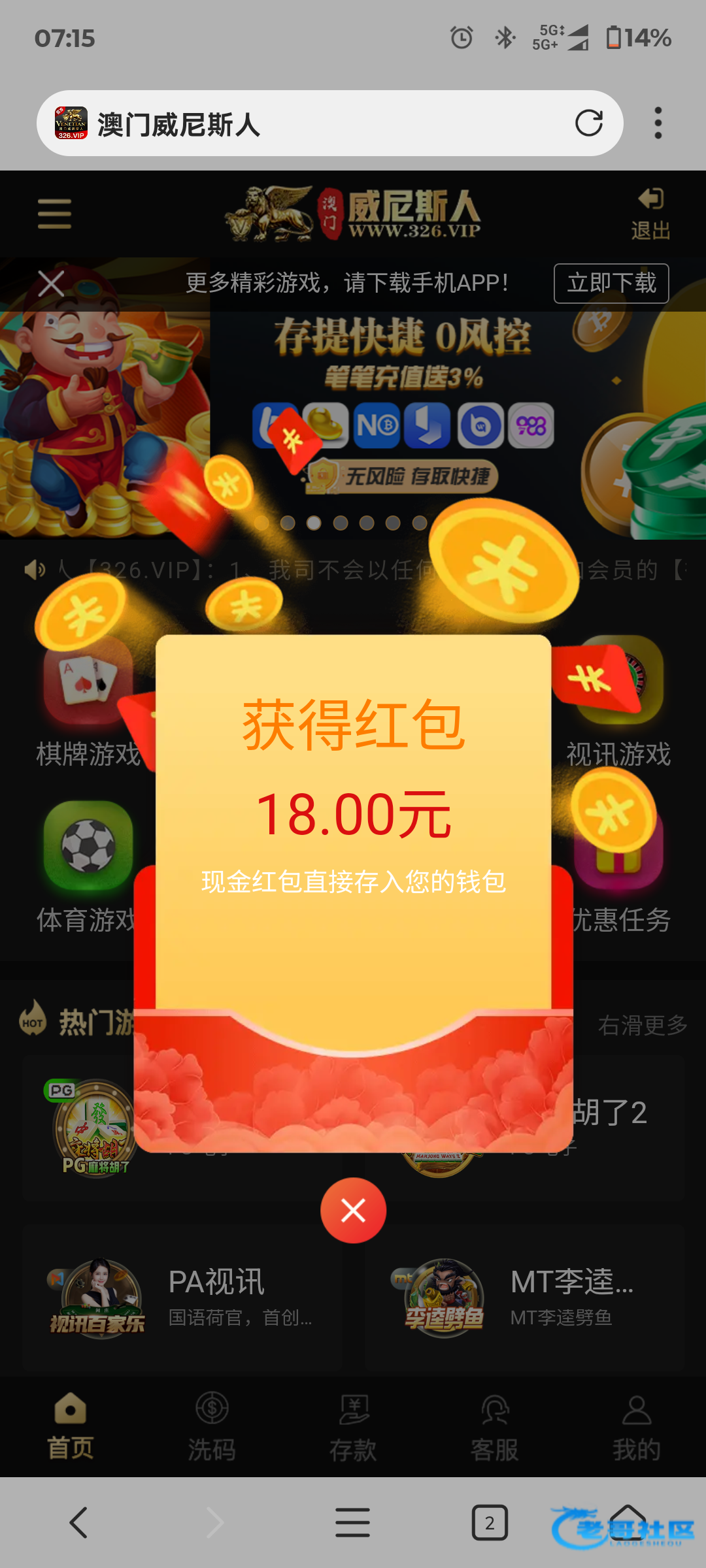
Task: Tap 立即下载 to download the app
Action: click(611, 284)
